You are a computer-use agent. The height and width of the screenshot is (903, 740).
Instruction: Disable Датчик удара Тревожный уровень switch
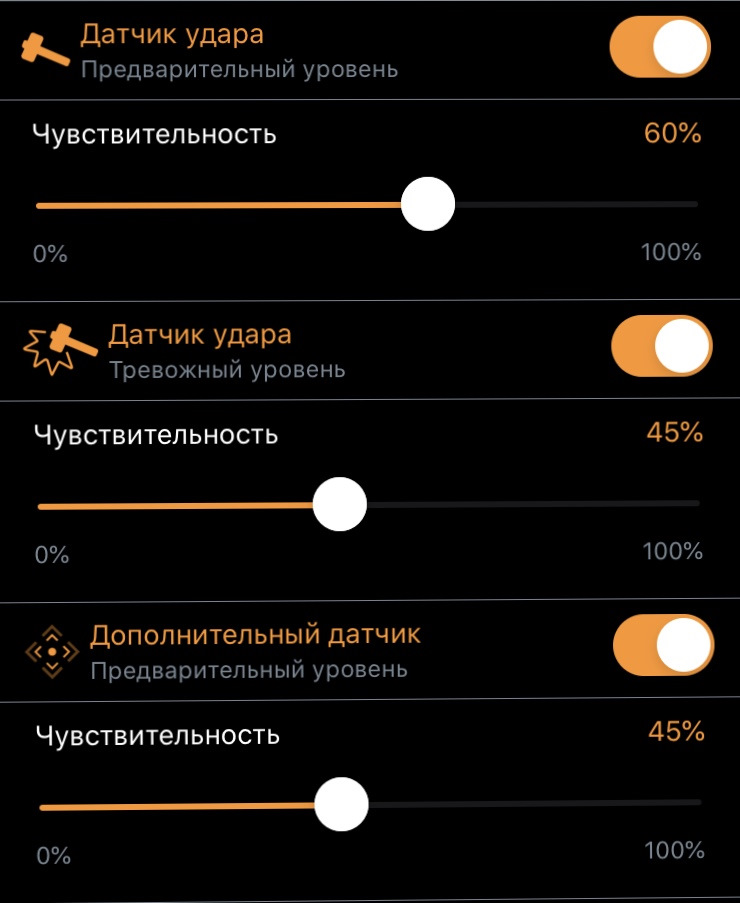point(661,347)
